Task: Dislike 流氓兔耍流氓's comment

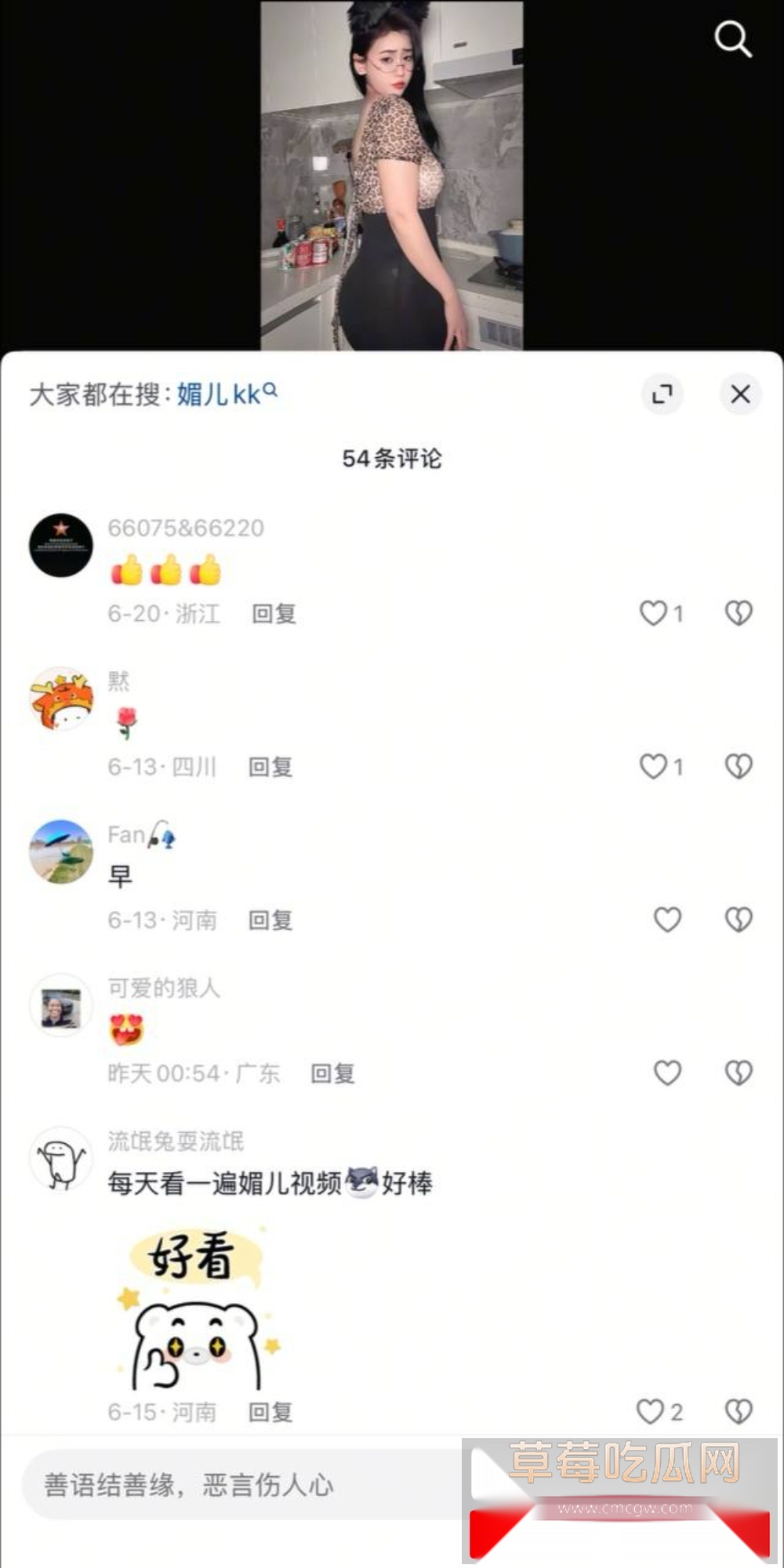Action: [x=739, y=1411]
